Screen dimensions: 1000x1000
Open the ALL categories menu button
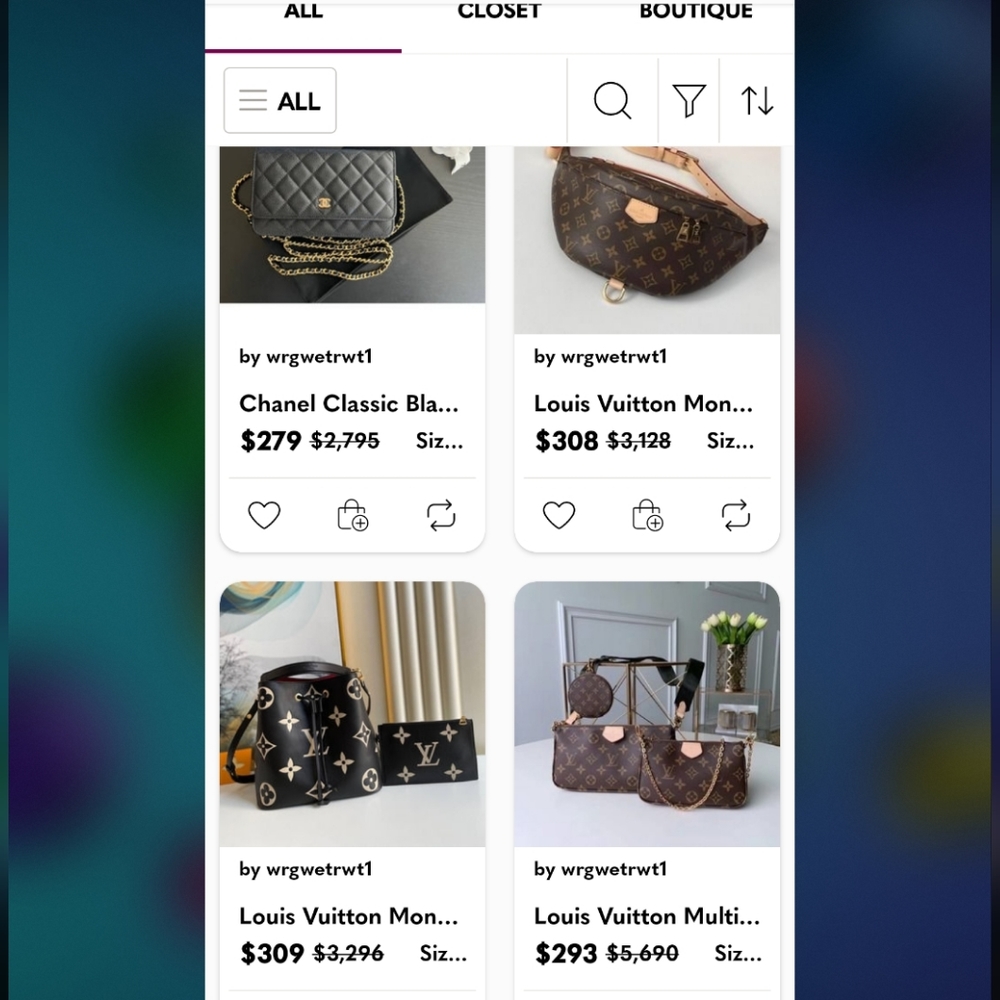click(280, 101)
